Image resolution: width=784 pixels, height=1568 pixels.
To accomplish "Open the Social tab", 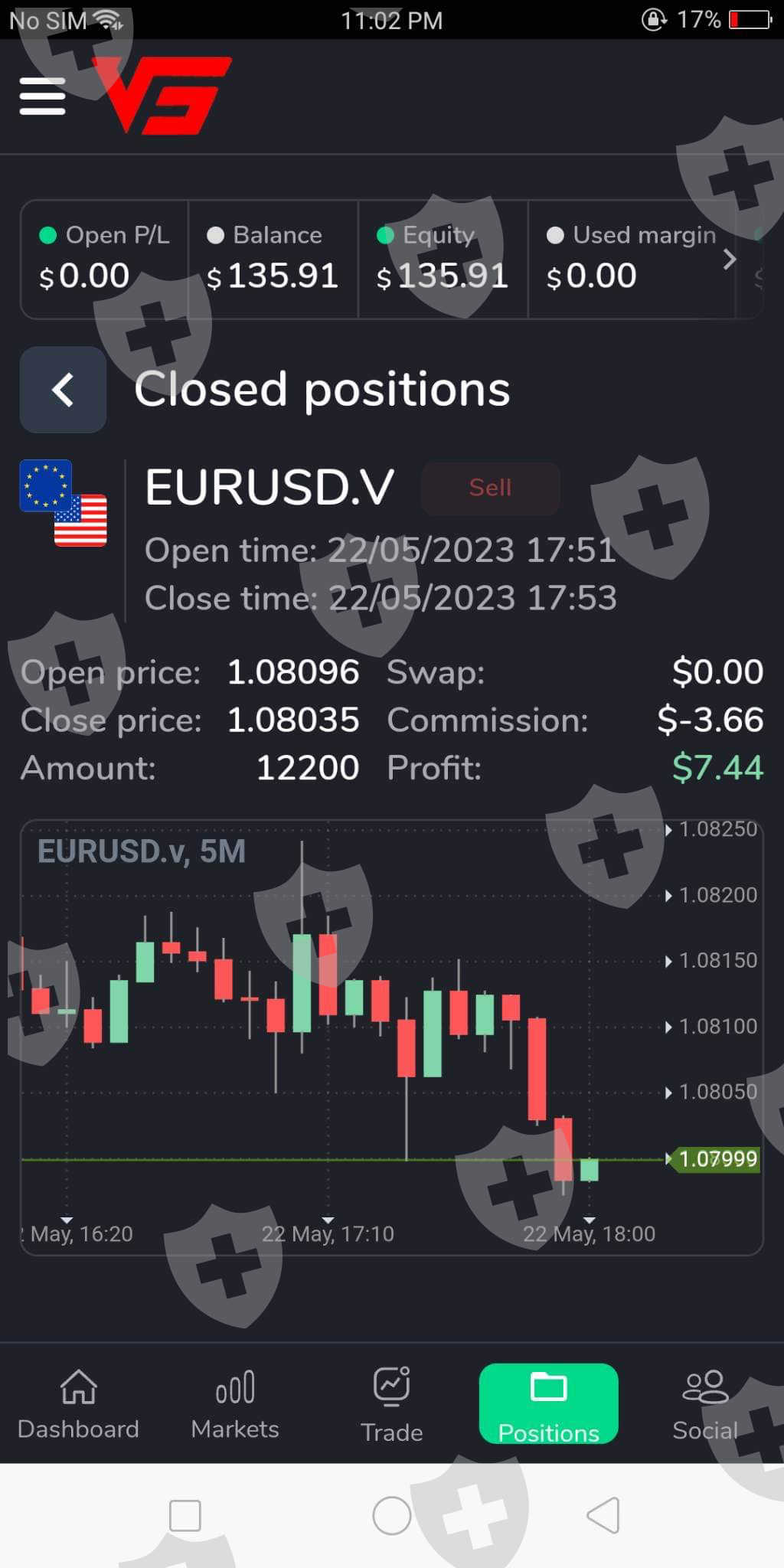I will click(704, 1404).
